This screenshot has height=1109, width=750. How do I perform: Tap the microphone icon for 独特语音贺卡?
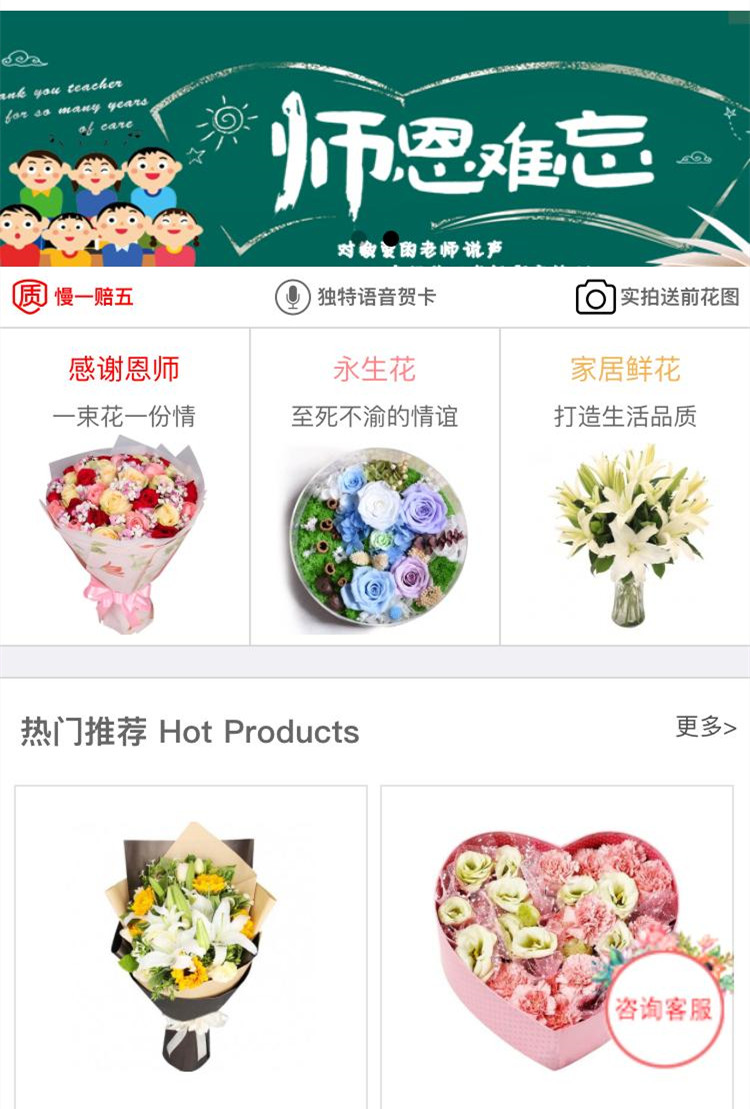point(290,295)
